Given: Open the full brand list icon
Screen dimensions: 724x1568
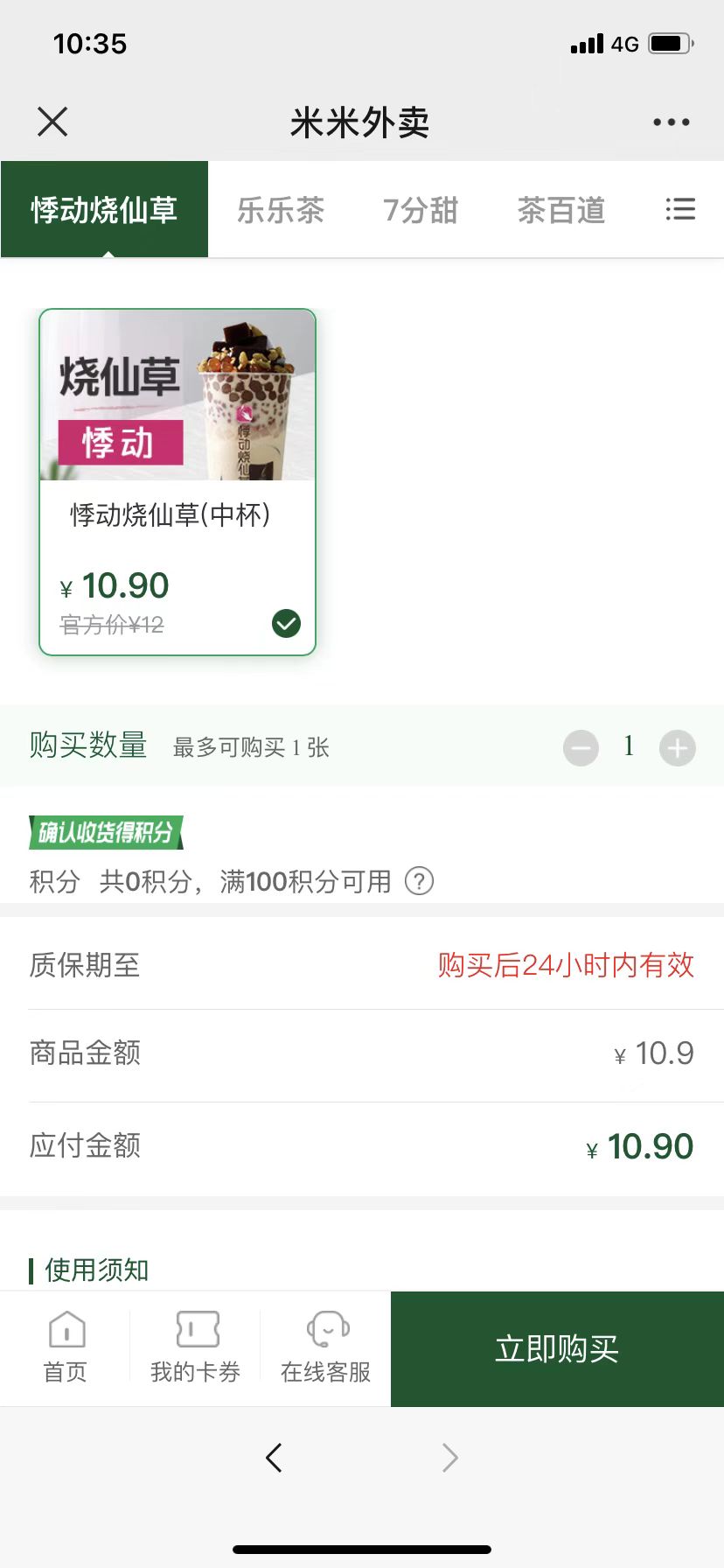Looking at the screenshot, I should [x=680, y=210].
